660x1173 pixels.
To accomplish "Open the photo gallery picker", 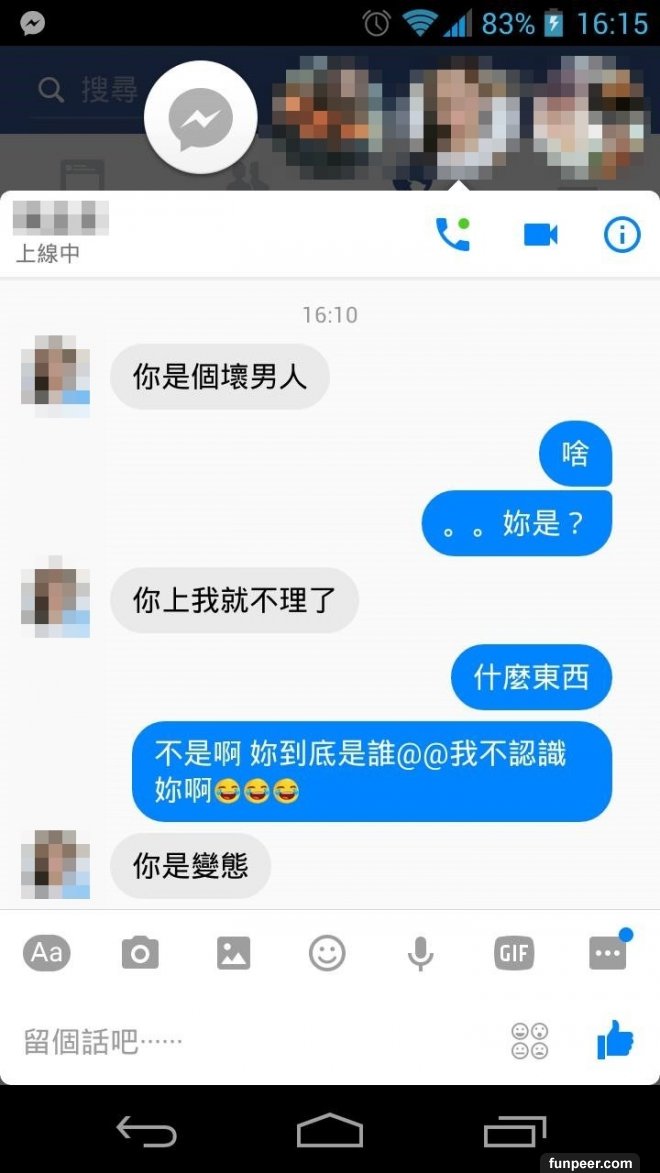I will [x=233, y=953].
